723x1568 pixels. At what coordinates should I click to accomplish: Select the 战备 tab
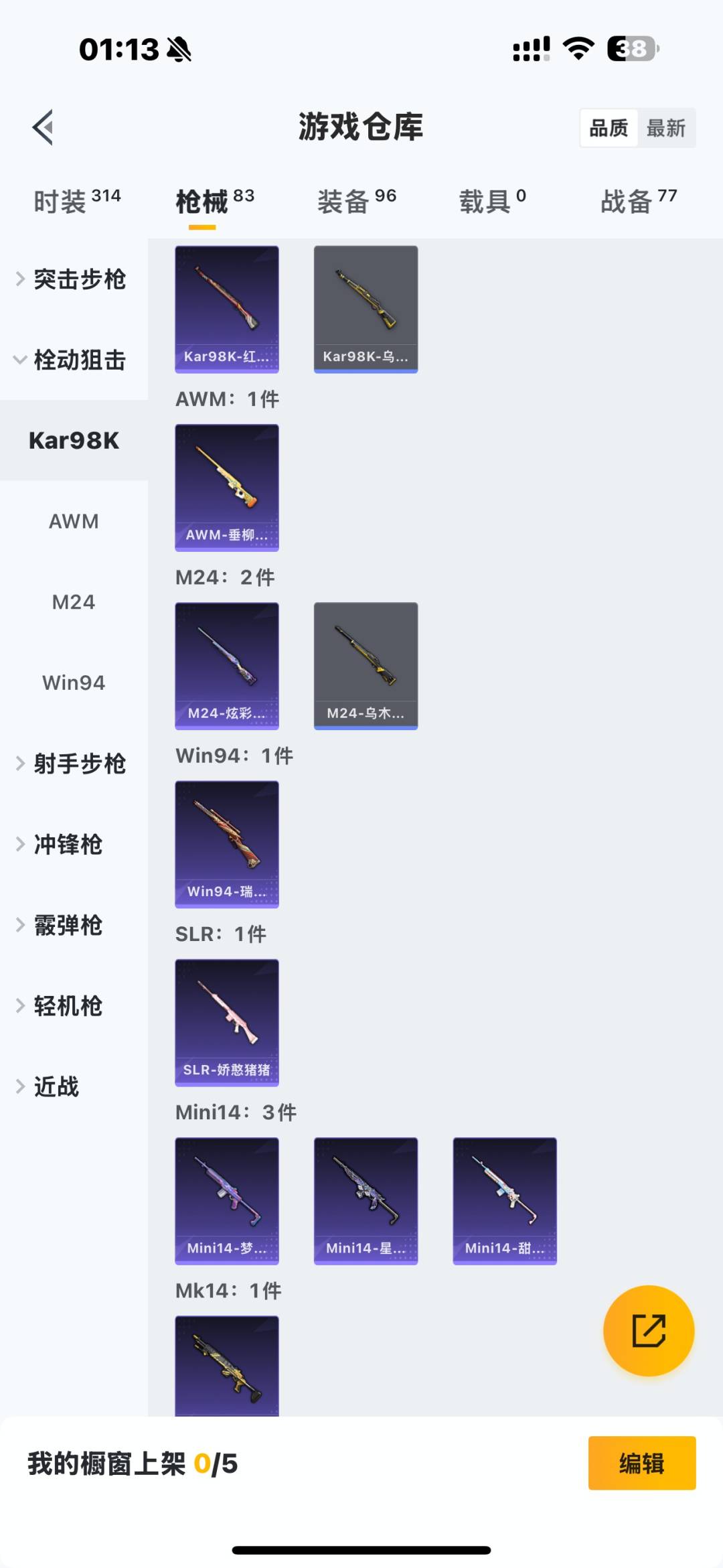coord(638,201)
